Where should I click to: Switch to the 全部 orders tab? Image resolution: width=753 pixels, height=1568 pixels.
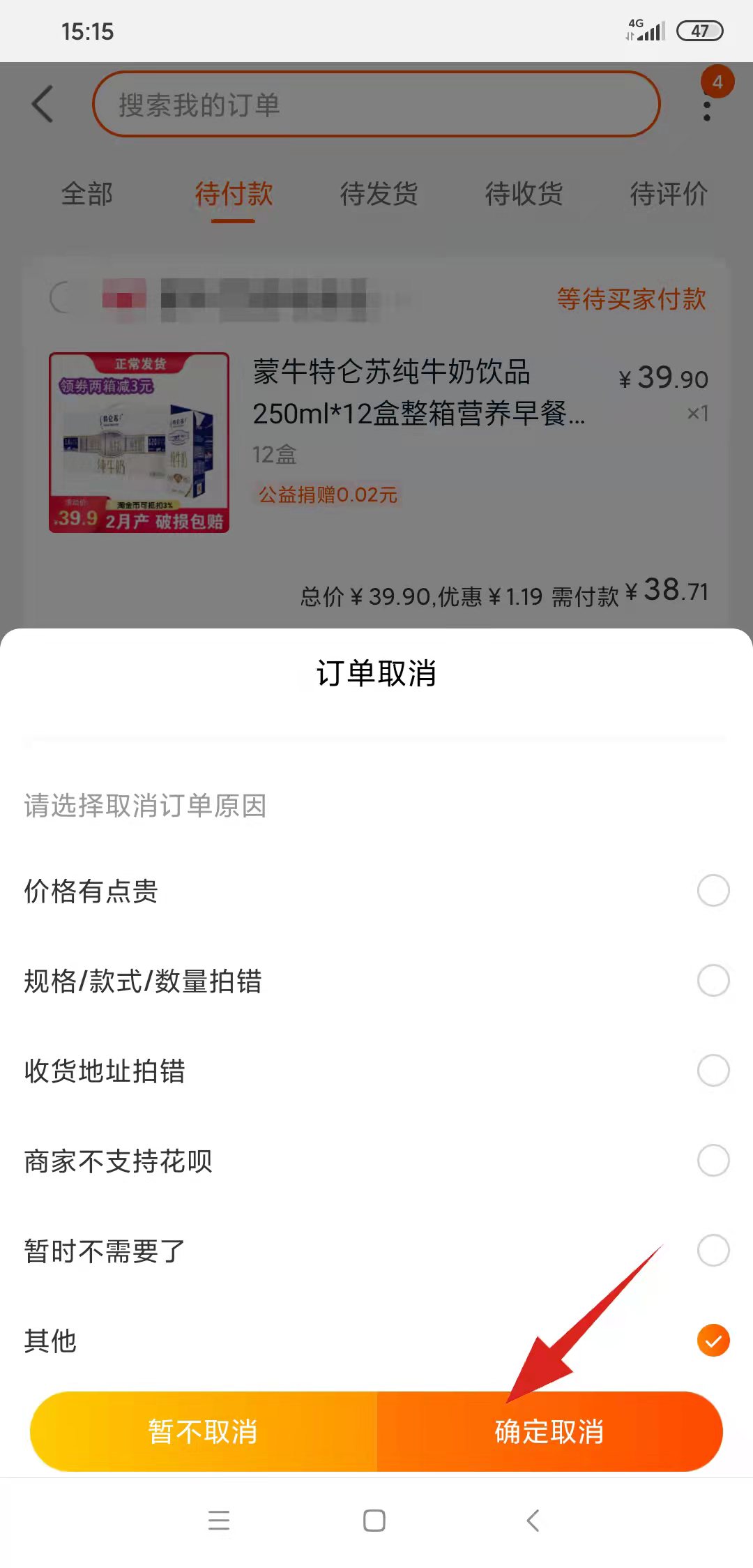[86, 195]
